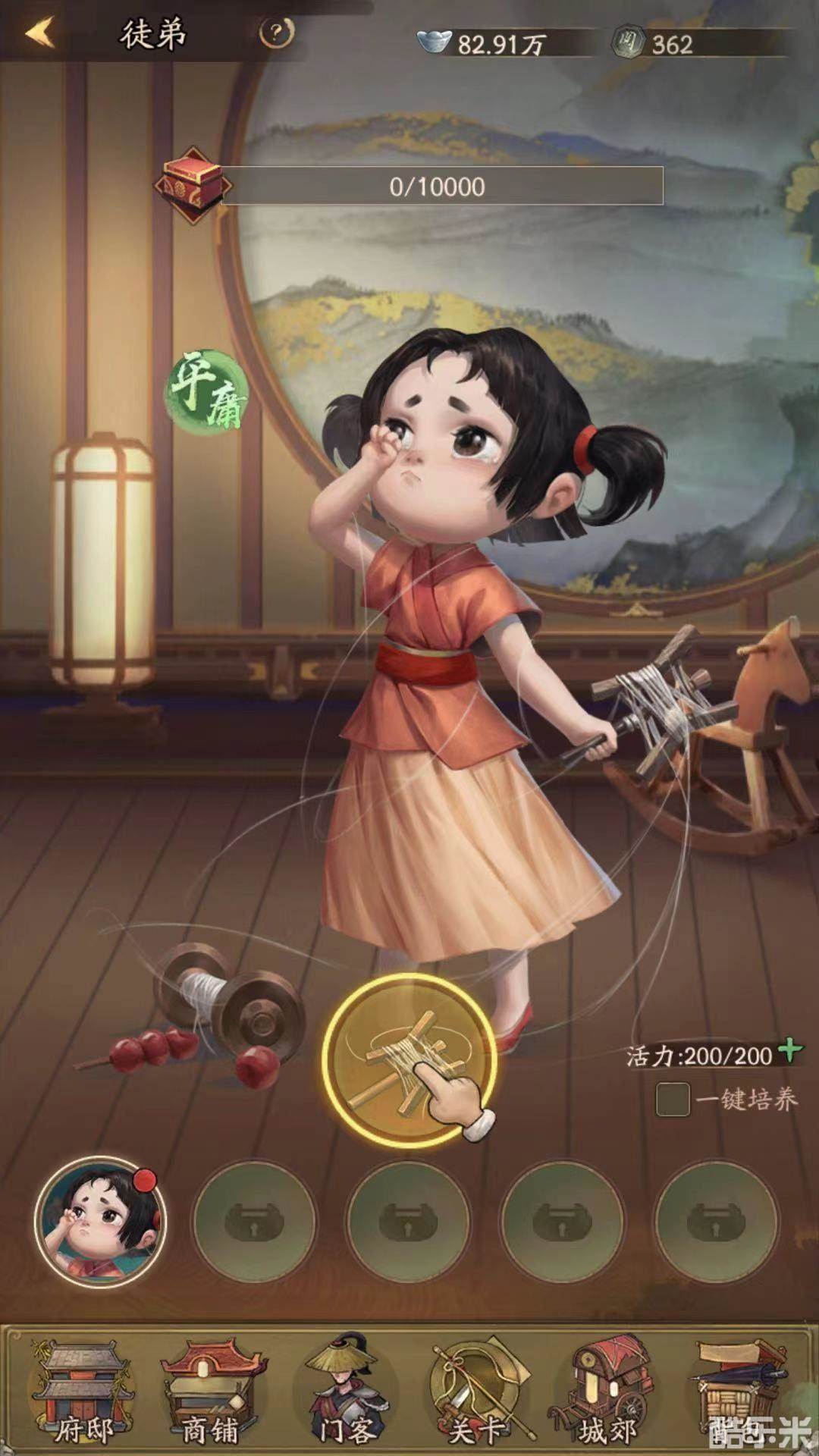Go back using the top-left arrow
Screen dimensions: 819x1456
(39, 33)
